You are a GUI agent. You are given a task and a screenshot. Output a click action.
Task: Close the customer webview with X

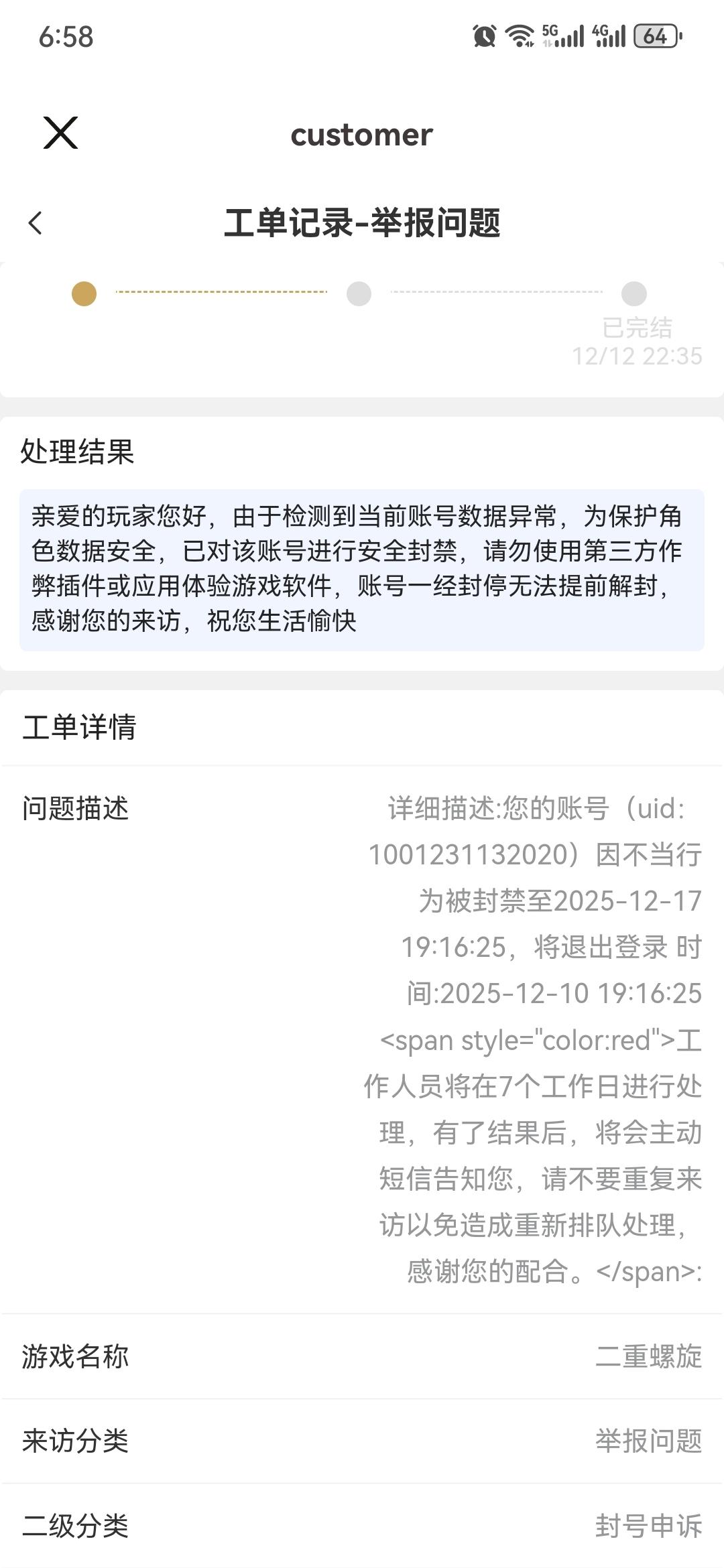pos(60,133)
